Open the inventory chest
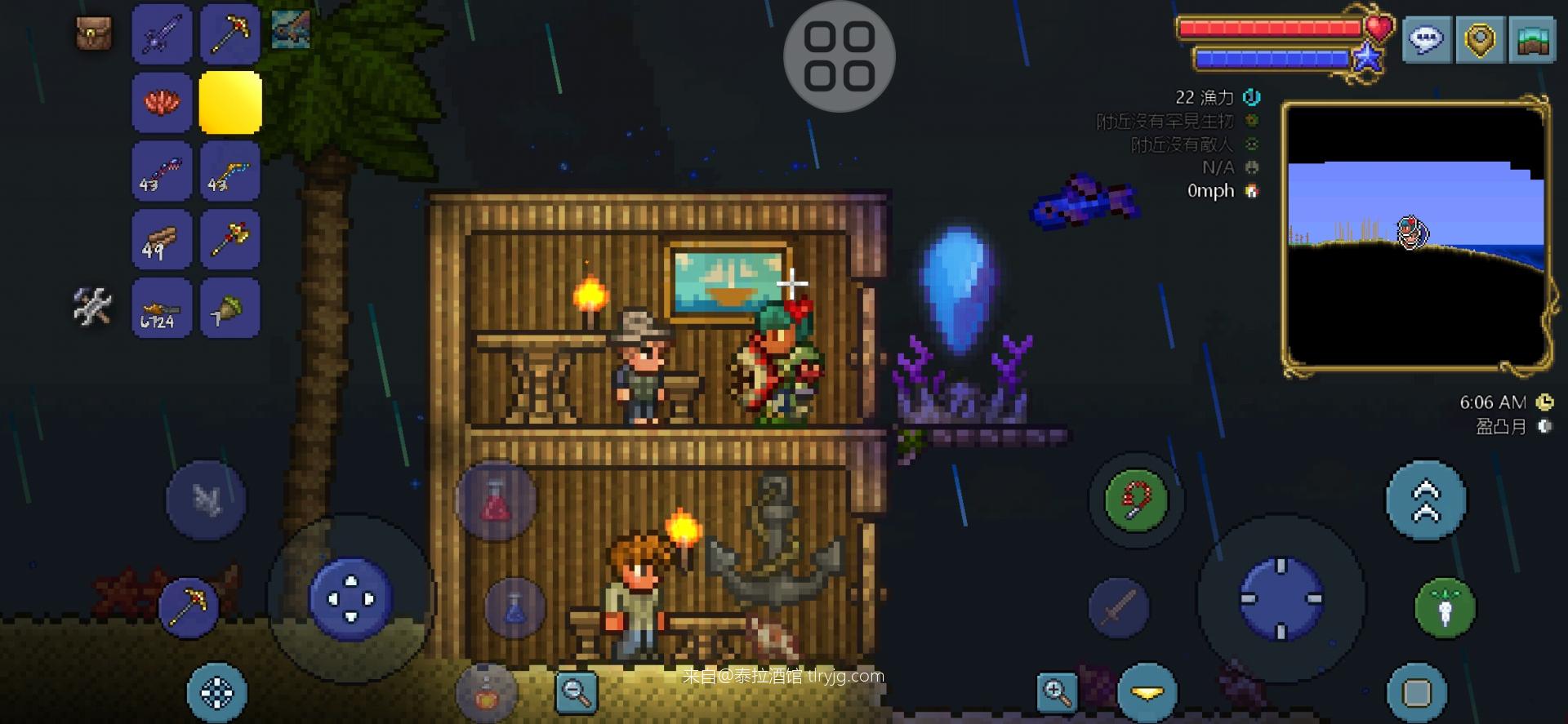The image size is (1568, 724). 94,34
